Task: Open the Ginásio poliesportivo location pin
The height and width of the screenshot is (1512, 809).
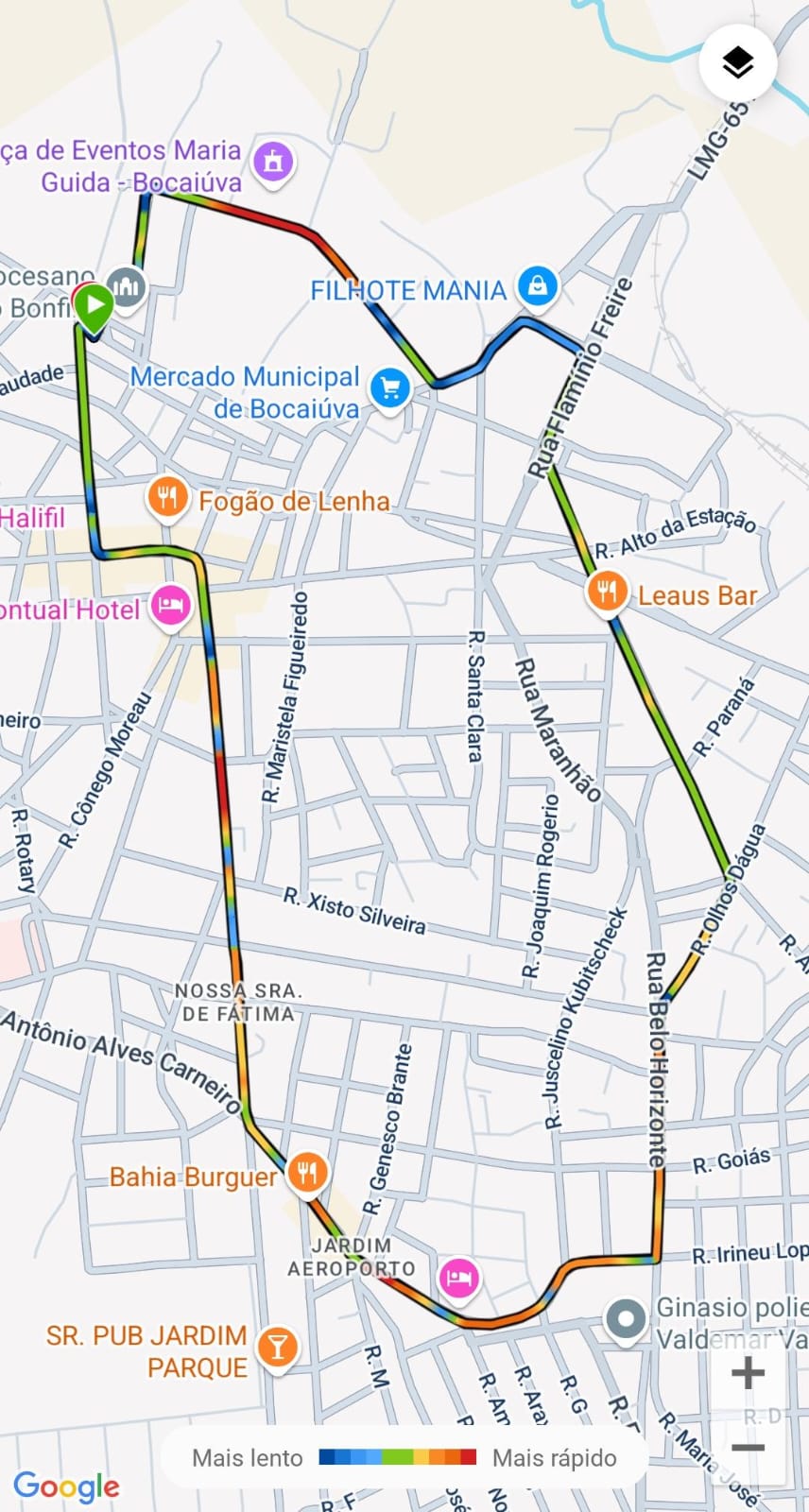Action: 626,1320
